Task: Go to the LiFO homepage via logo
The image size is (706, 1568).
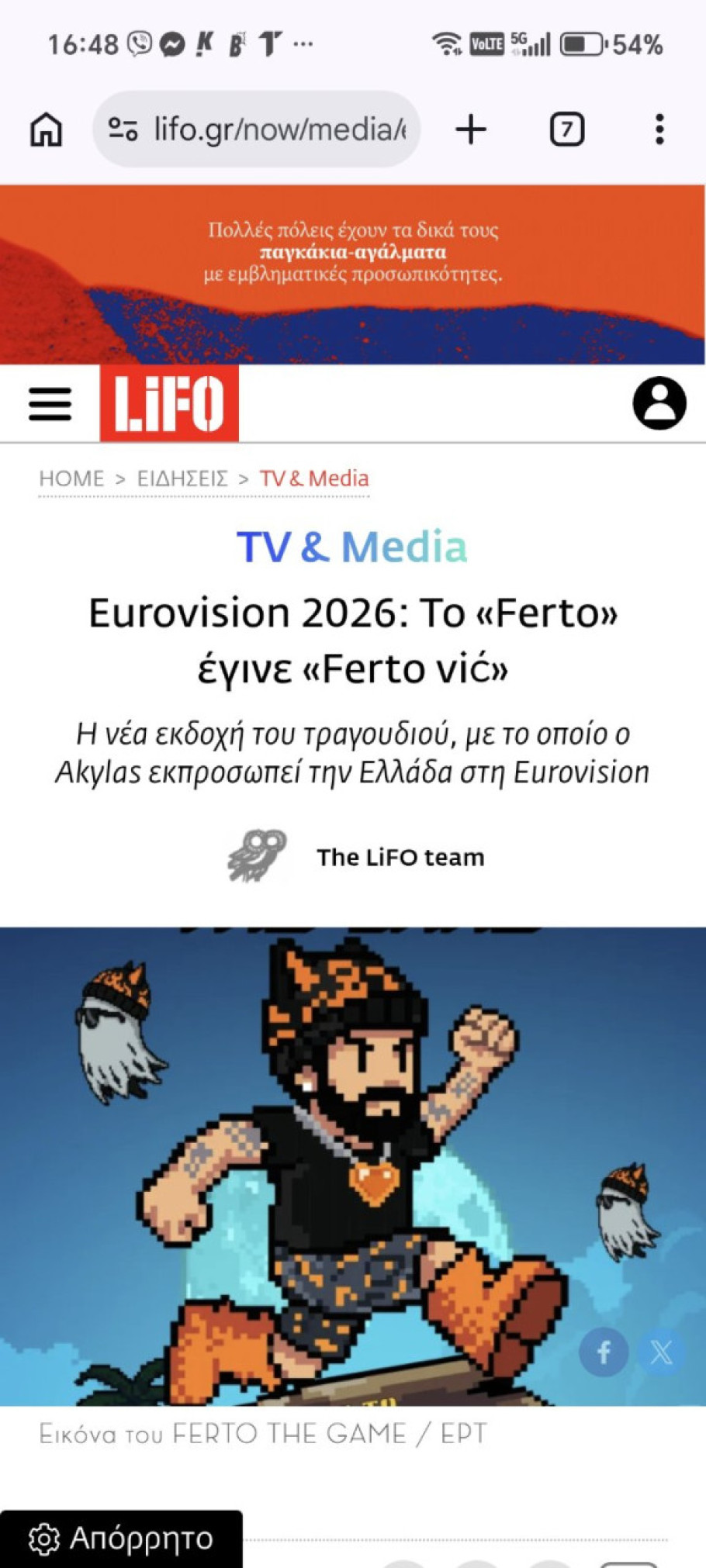Action: pos(169,403)
